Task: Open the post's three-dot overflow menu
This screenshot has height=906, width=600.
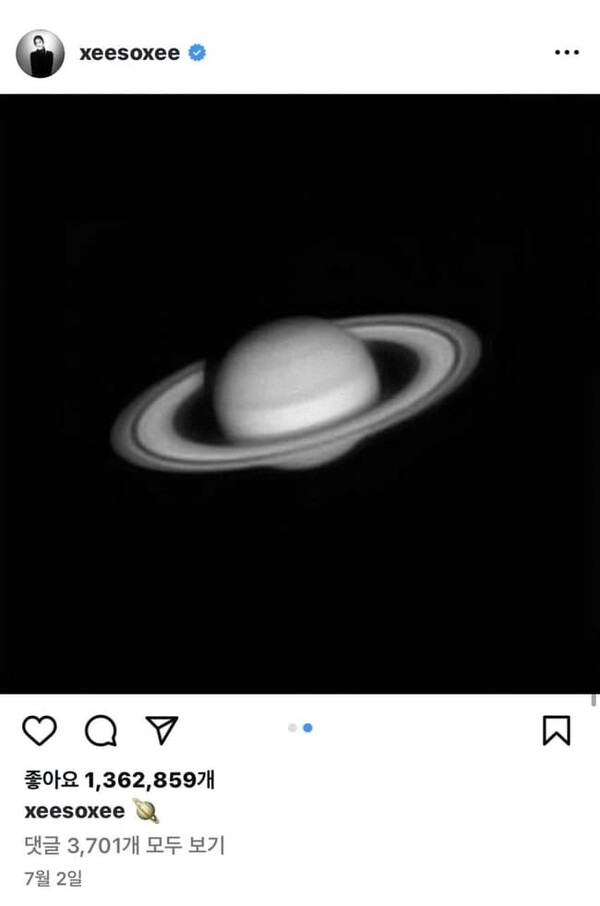Action: tap(565, 52)
